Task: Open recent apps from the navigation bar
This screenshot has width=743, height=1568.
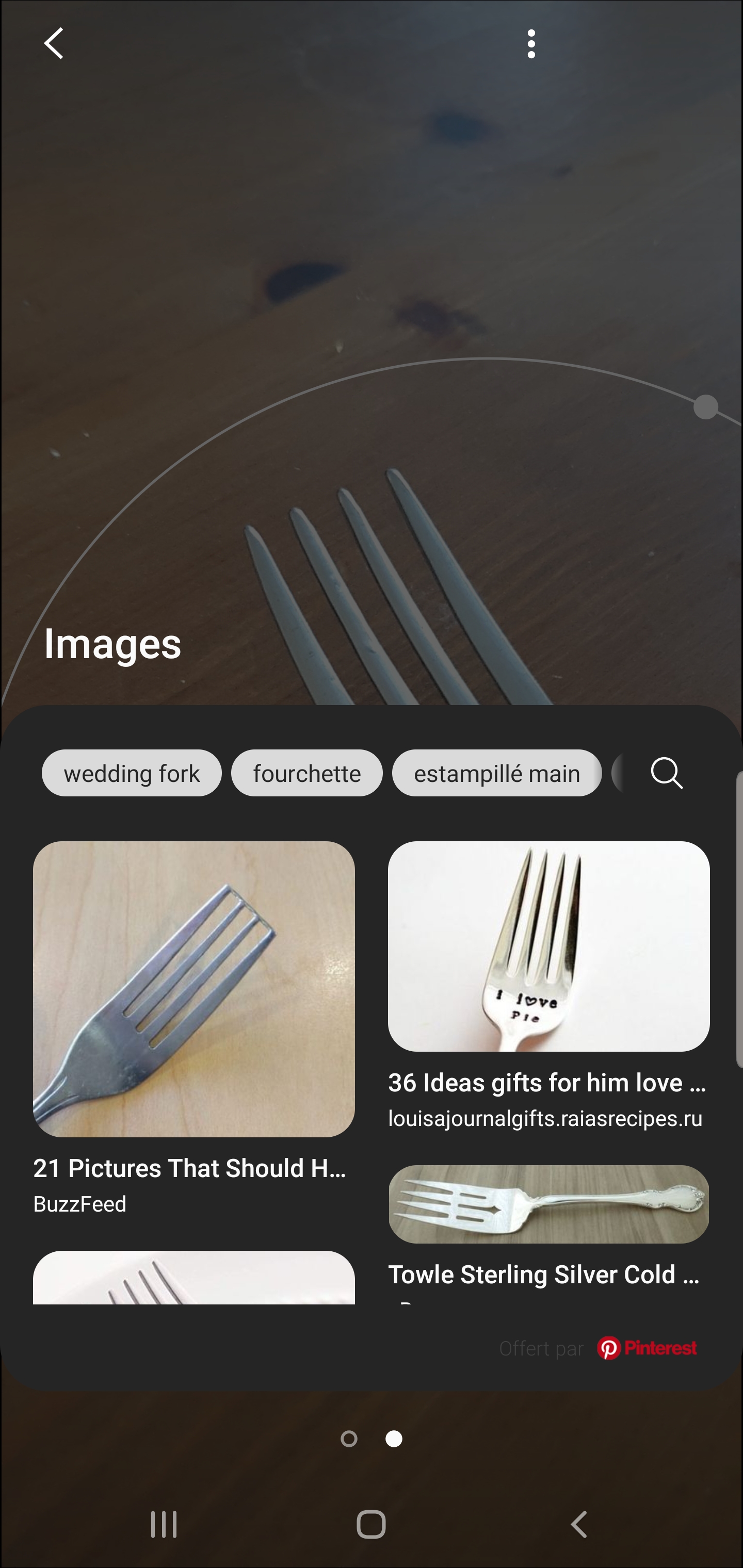Action: click(x=164, y=1524)
